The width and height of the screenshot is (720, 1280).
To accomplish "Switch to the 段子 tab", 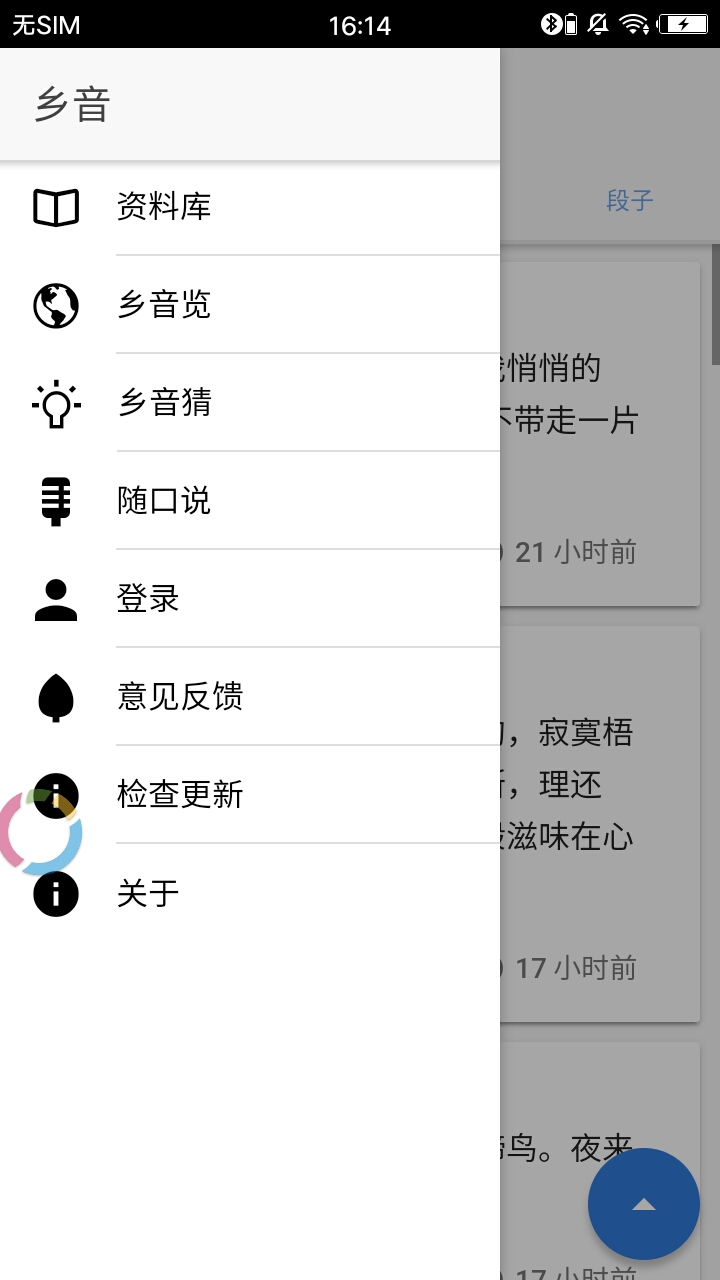I will tap(630, 201).
